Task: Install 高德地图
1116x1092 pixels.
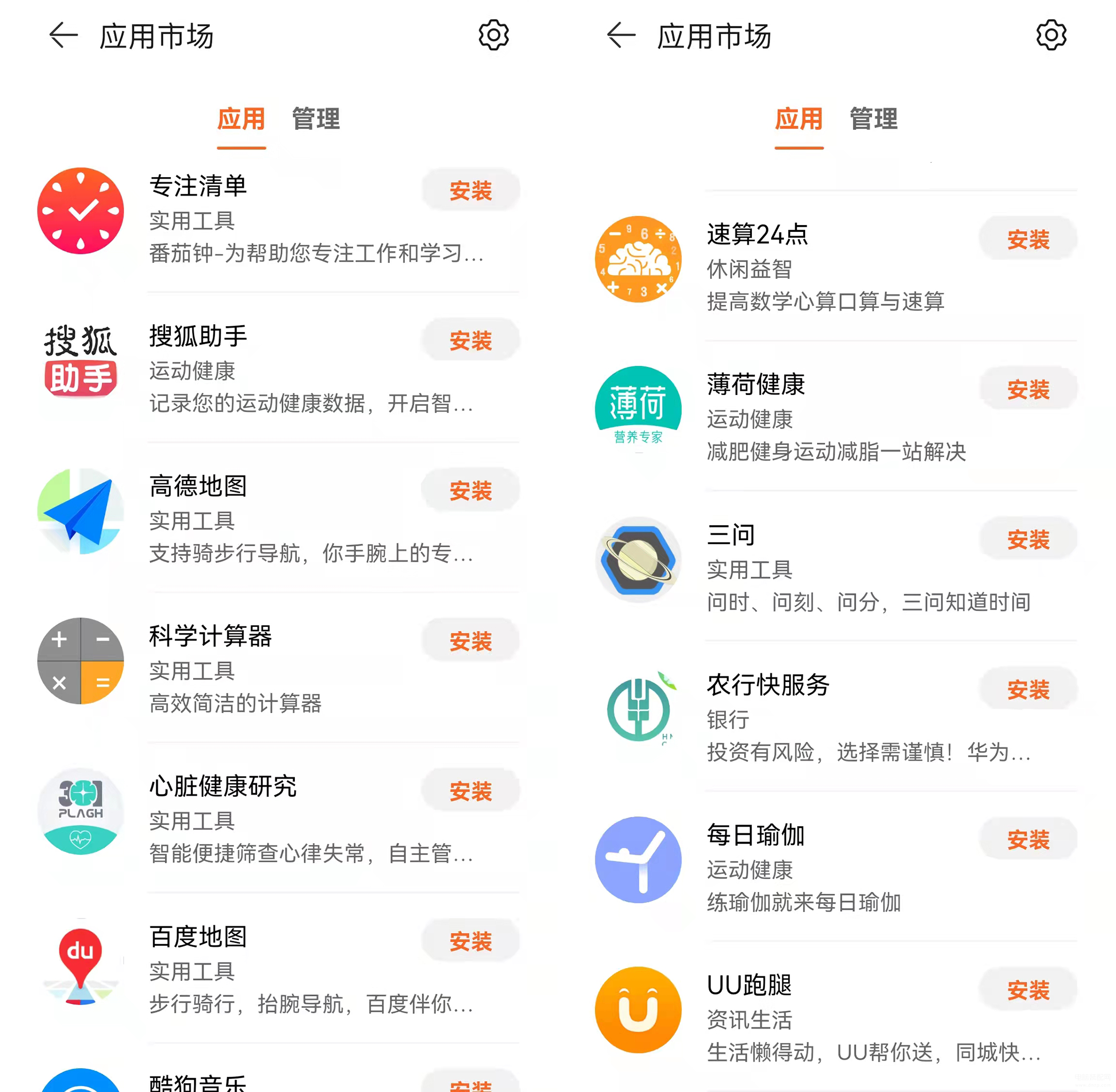Action: (x=470, y=491)
